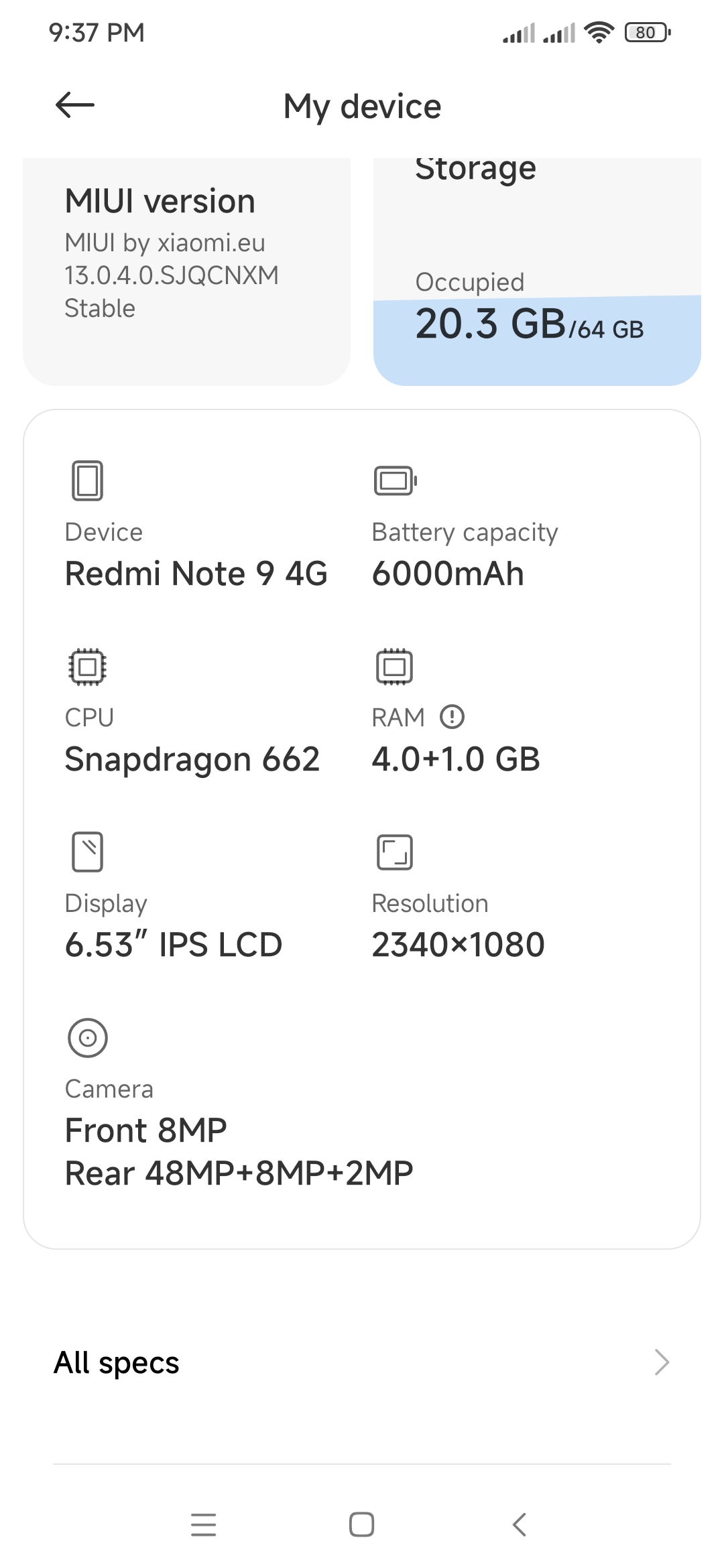Go to the home screen
The height and width of the screenshot is (1568, 724).
[362, 1524]
